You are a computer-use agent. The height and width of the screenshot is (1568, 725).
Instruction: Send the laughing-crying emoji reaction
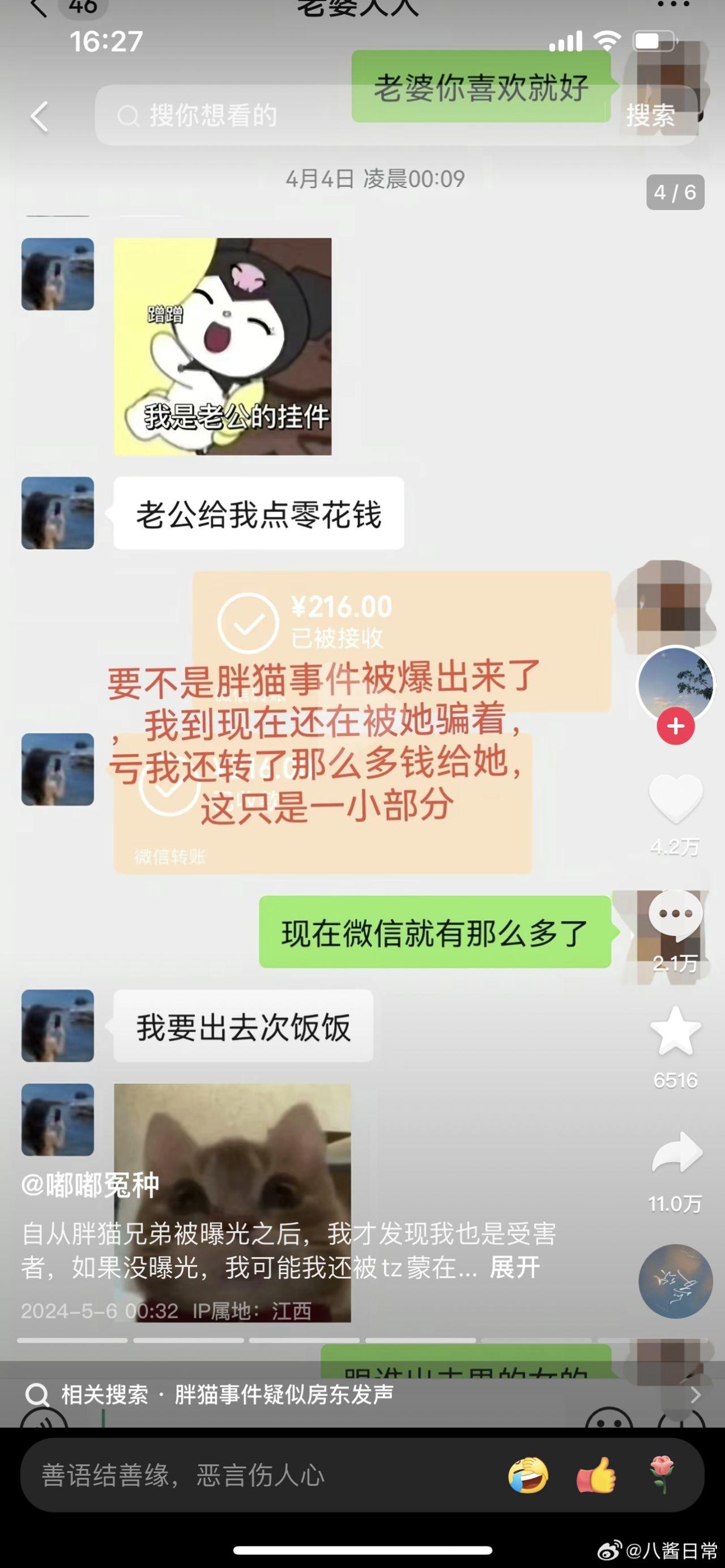[528, 1475]
